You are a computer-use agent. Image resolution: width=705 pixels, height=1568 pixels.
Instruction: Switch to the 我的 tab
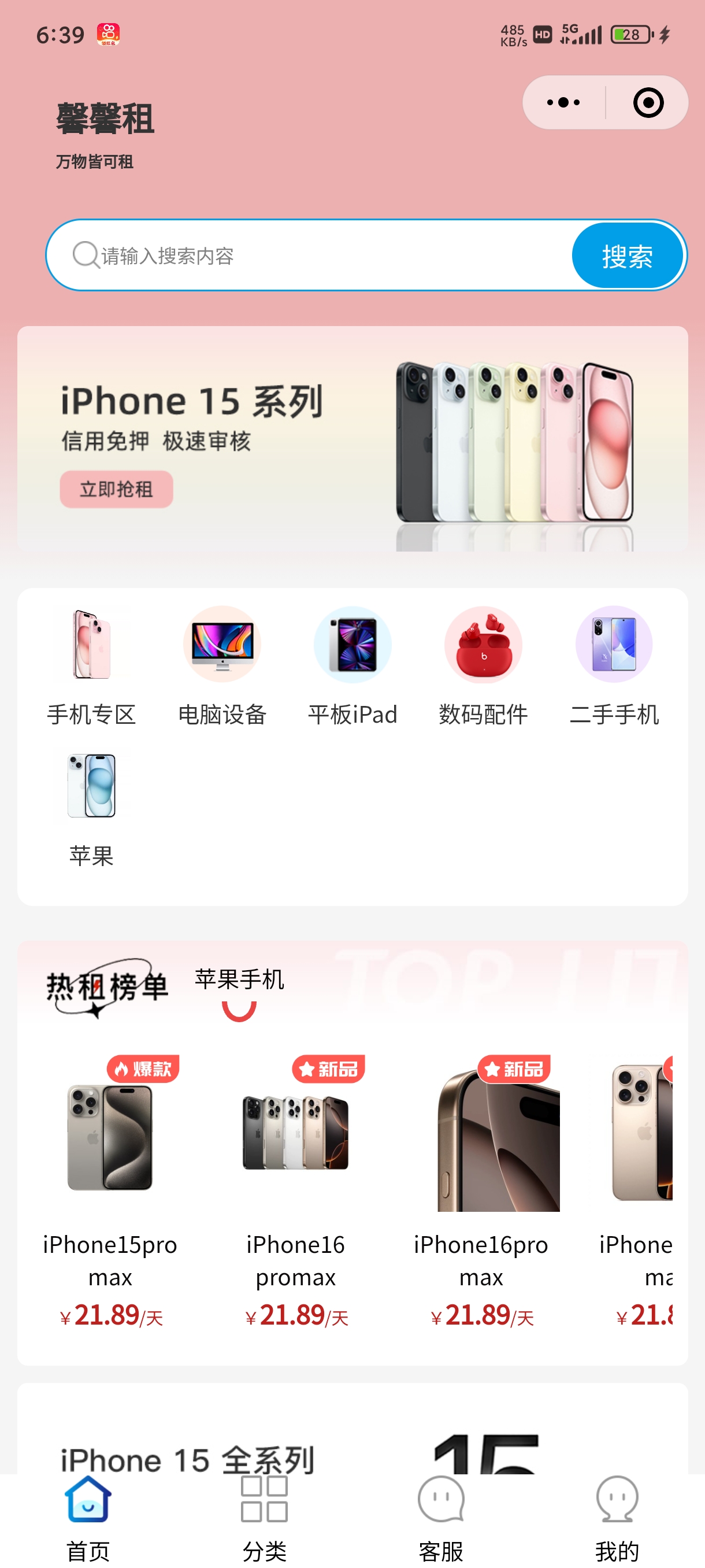[x=617, y=1519]
